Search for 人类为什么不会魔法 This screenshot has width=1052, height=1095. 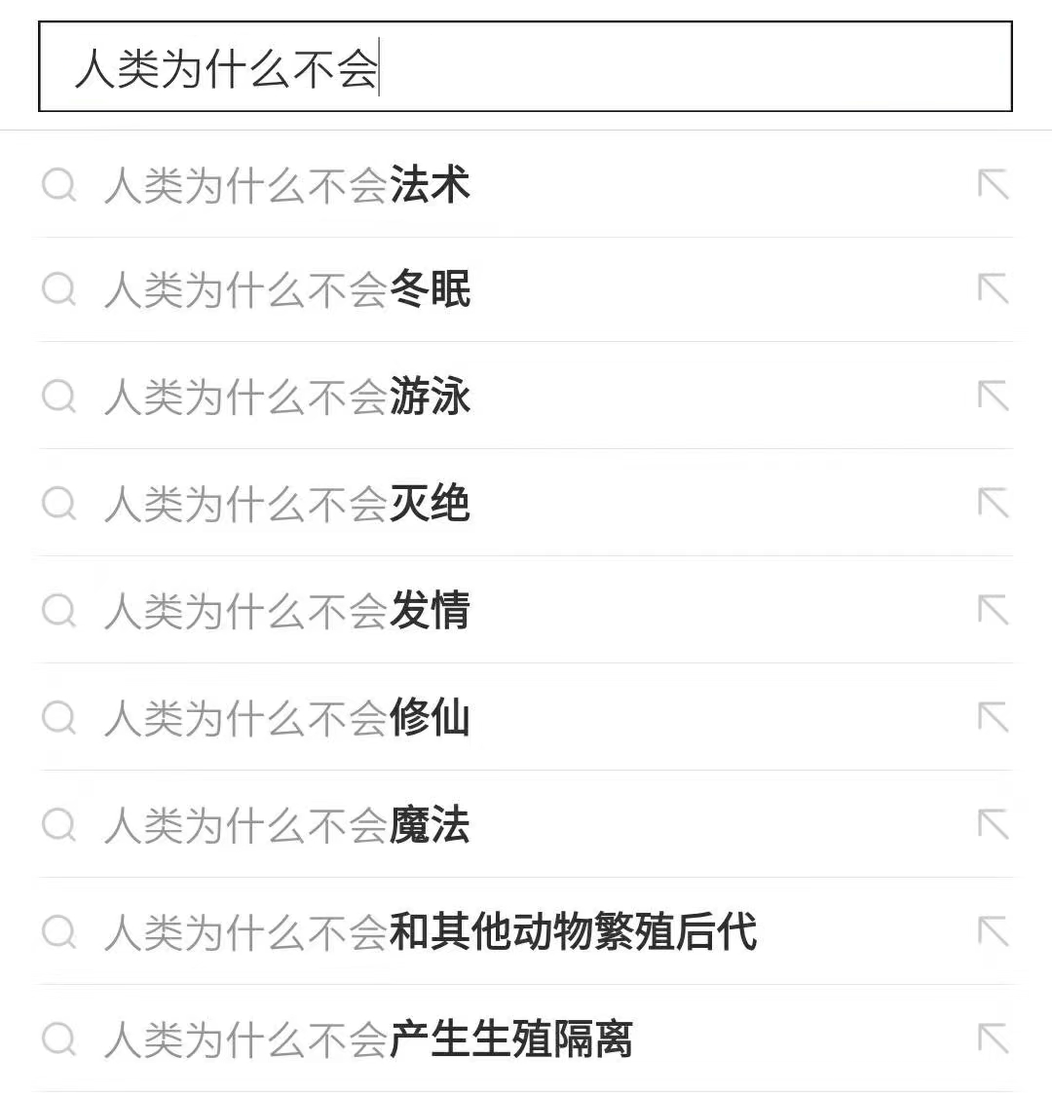288,825
